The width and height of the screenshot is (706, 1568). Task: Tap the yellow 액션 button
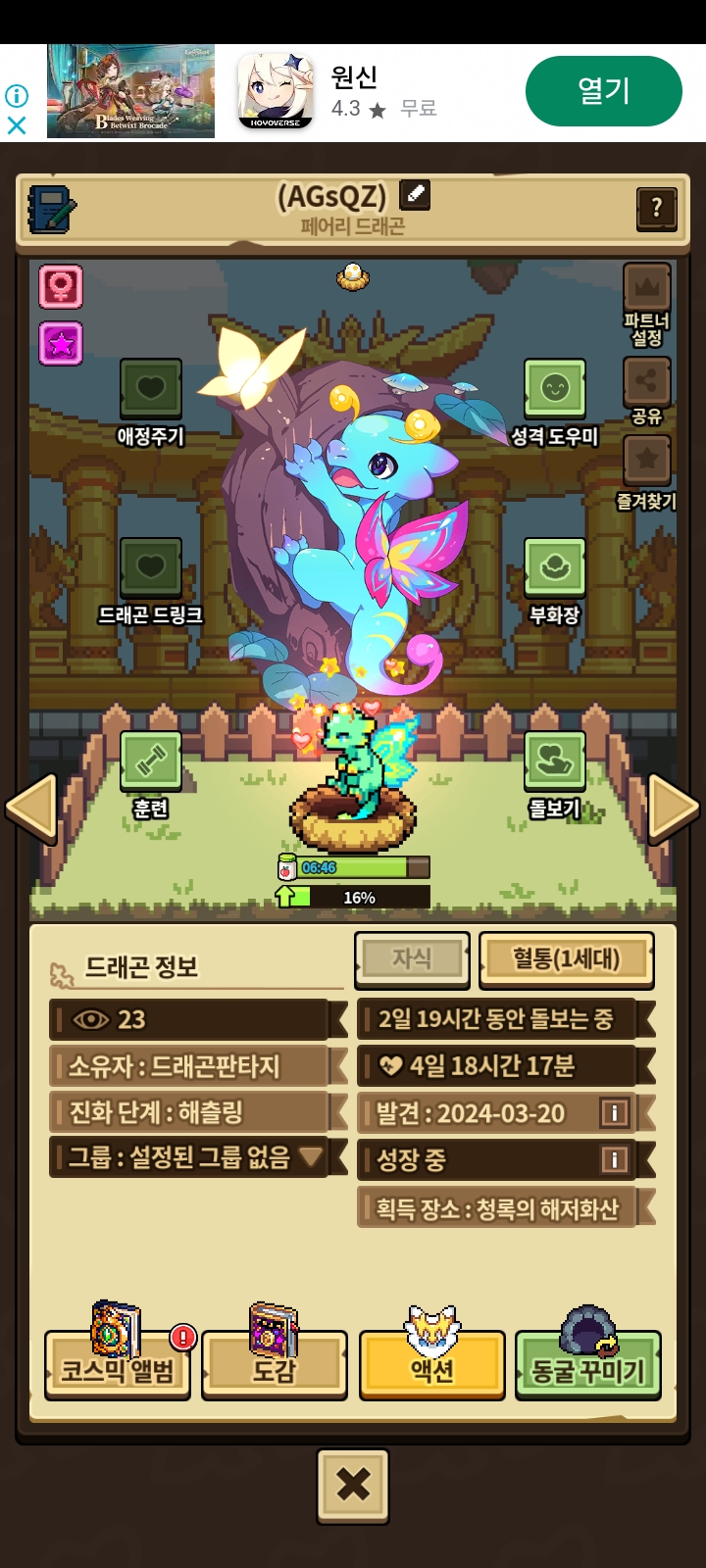click(x=431, y=1364)
